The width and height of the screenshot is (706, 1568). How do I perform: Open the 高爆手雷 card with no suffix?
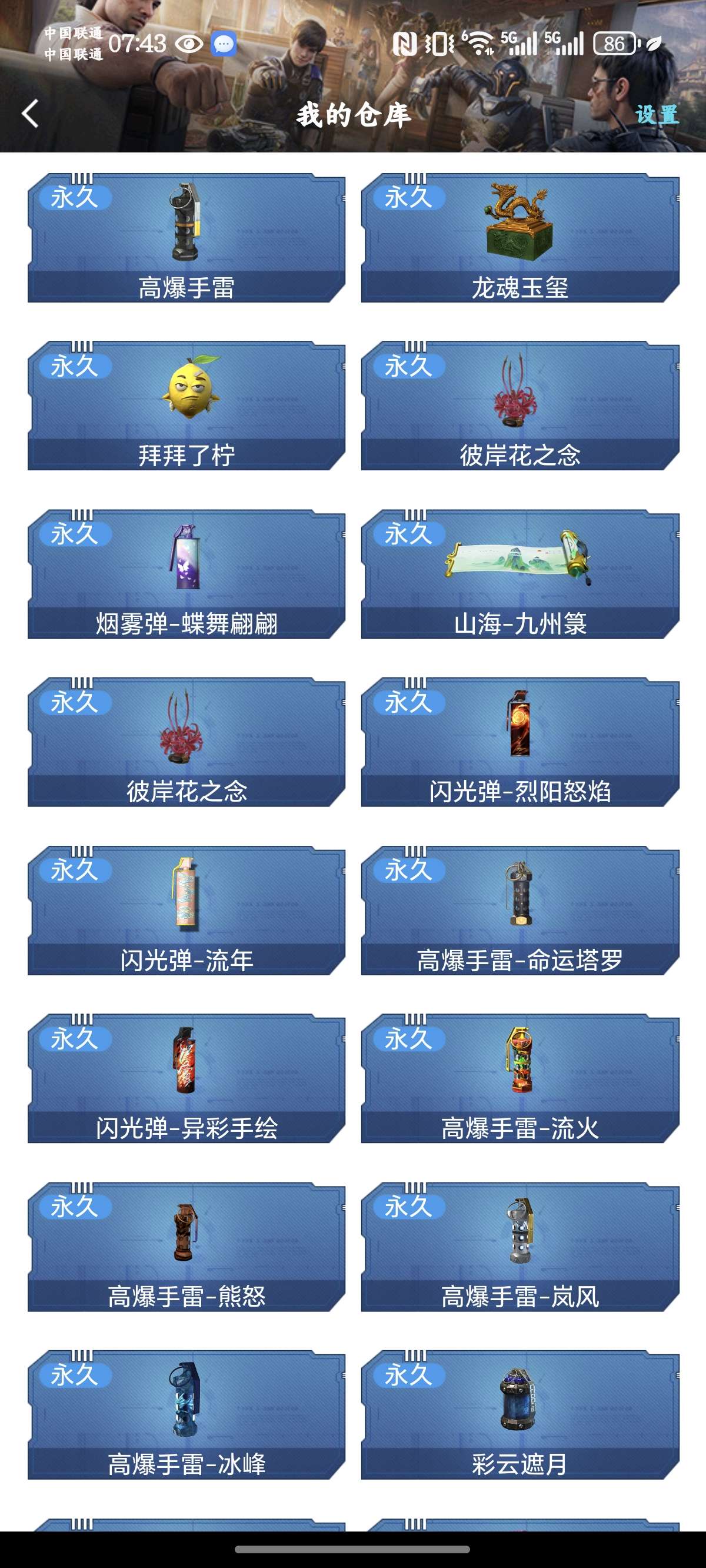click(187, 238)
